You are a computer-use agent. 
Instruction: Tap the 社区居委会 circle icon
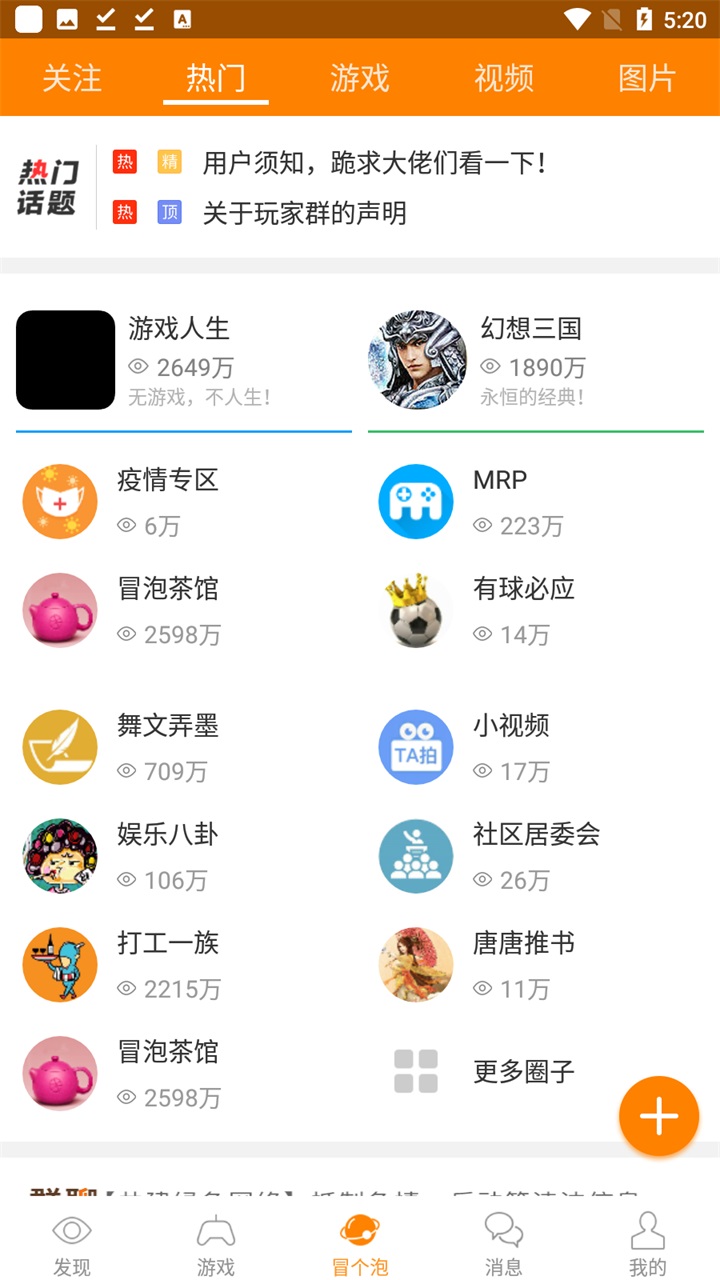pos(416,855)
